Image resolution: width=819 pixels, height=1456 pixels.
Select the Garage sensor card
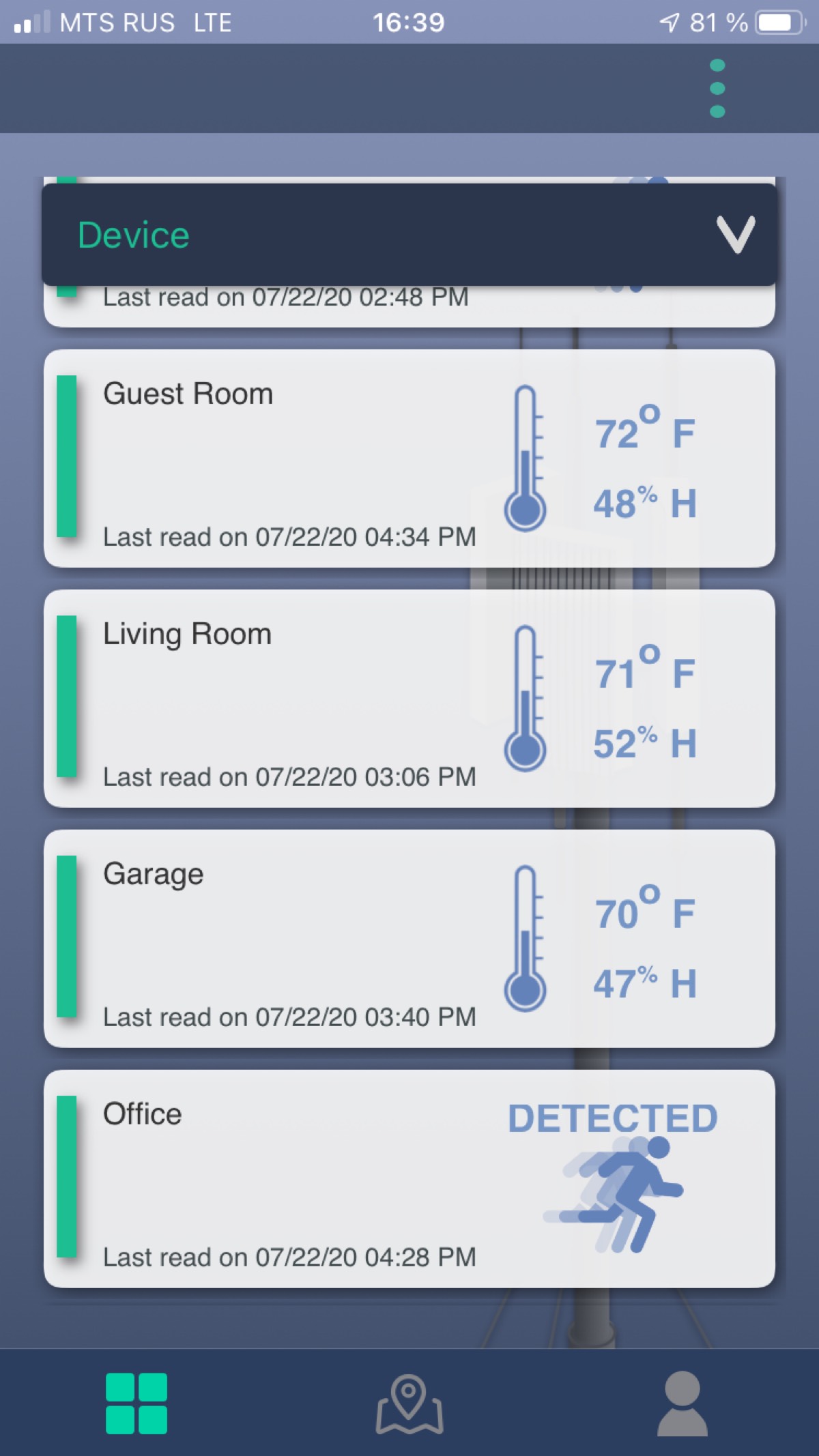pyautogui.click(x=409, y=939)
